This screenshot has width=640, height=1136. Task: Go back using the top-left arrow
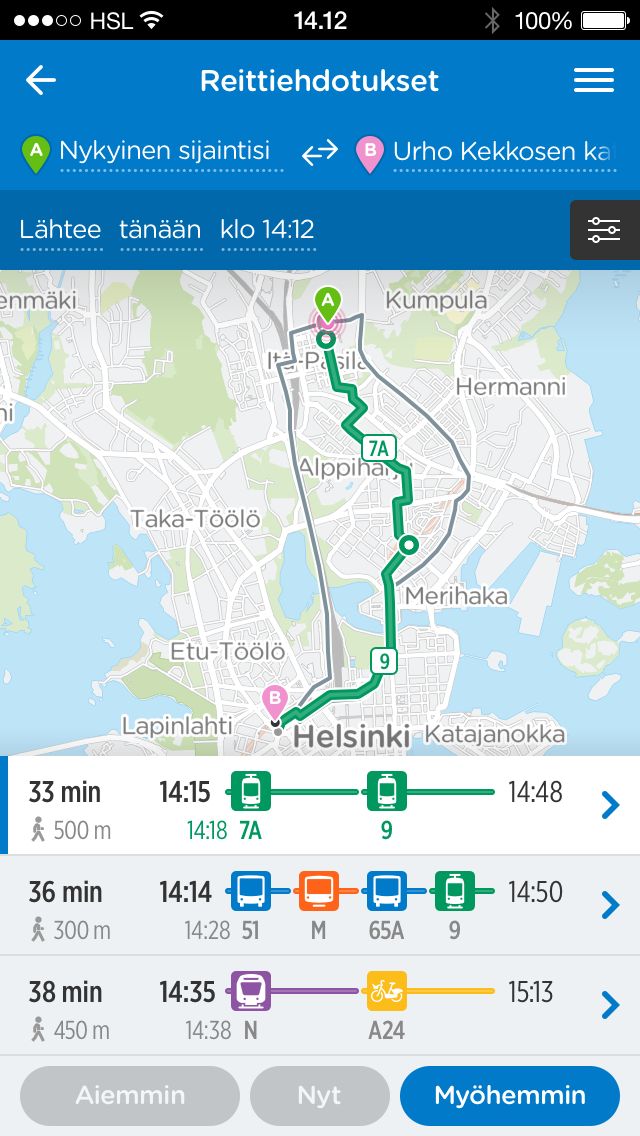tap(41, 80)
